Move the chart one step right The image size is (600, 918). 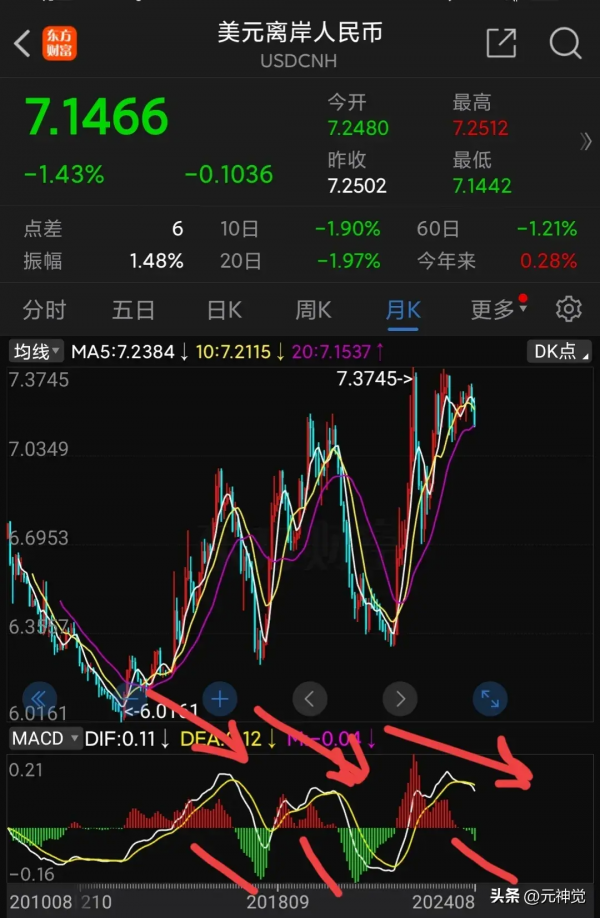tap(400, 698)
